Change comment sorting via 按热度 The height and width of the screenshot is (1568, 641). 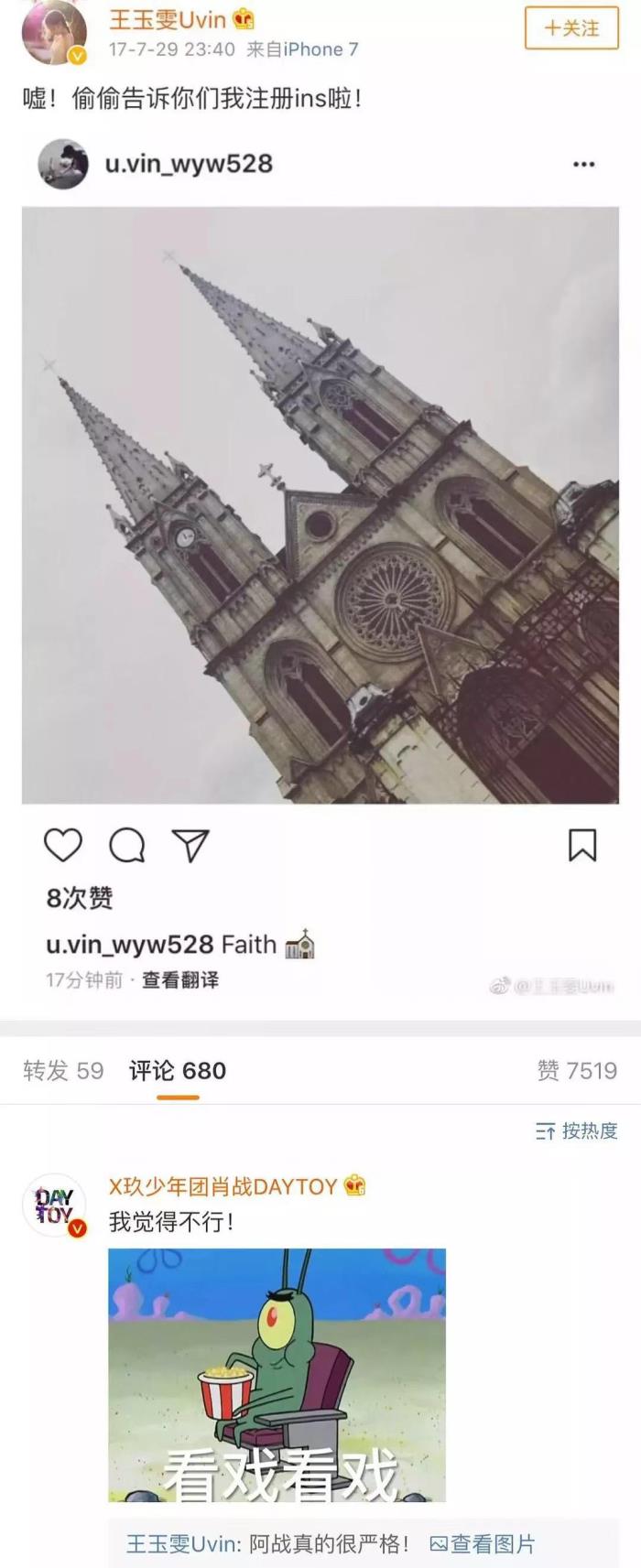tap(576, 1130)
